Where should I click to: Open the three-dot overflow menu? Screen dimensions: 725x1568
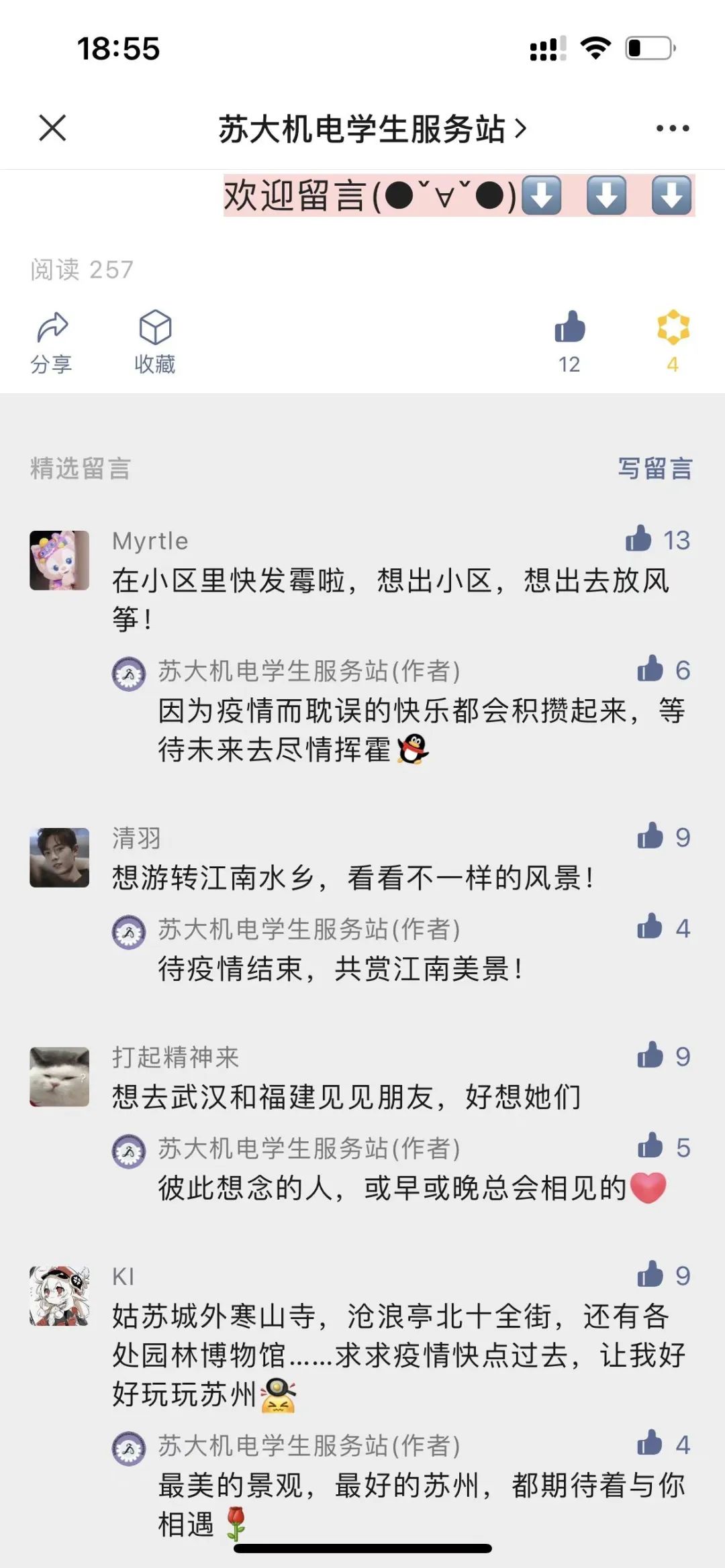[x=672, y=128]
